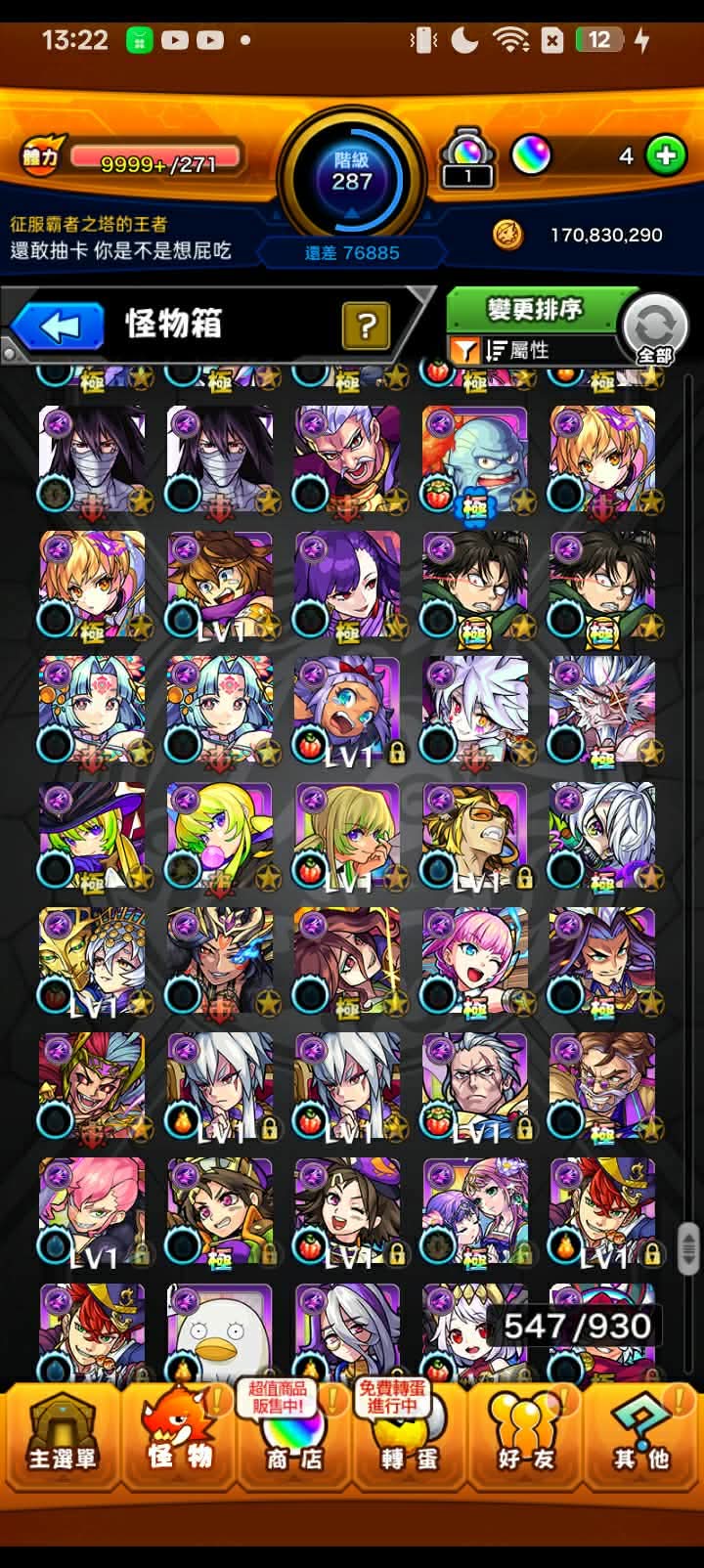Open the question mark help button
Viewport: 704px width, 1568px height.
click(366, 326)
